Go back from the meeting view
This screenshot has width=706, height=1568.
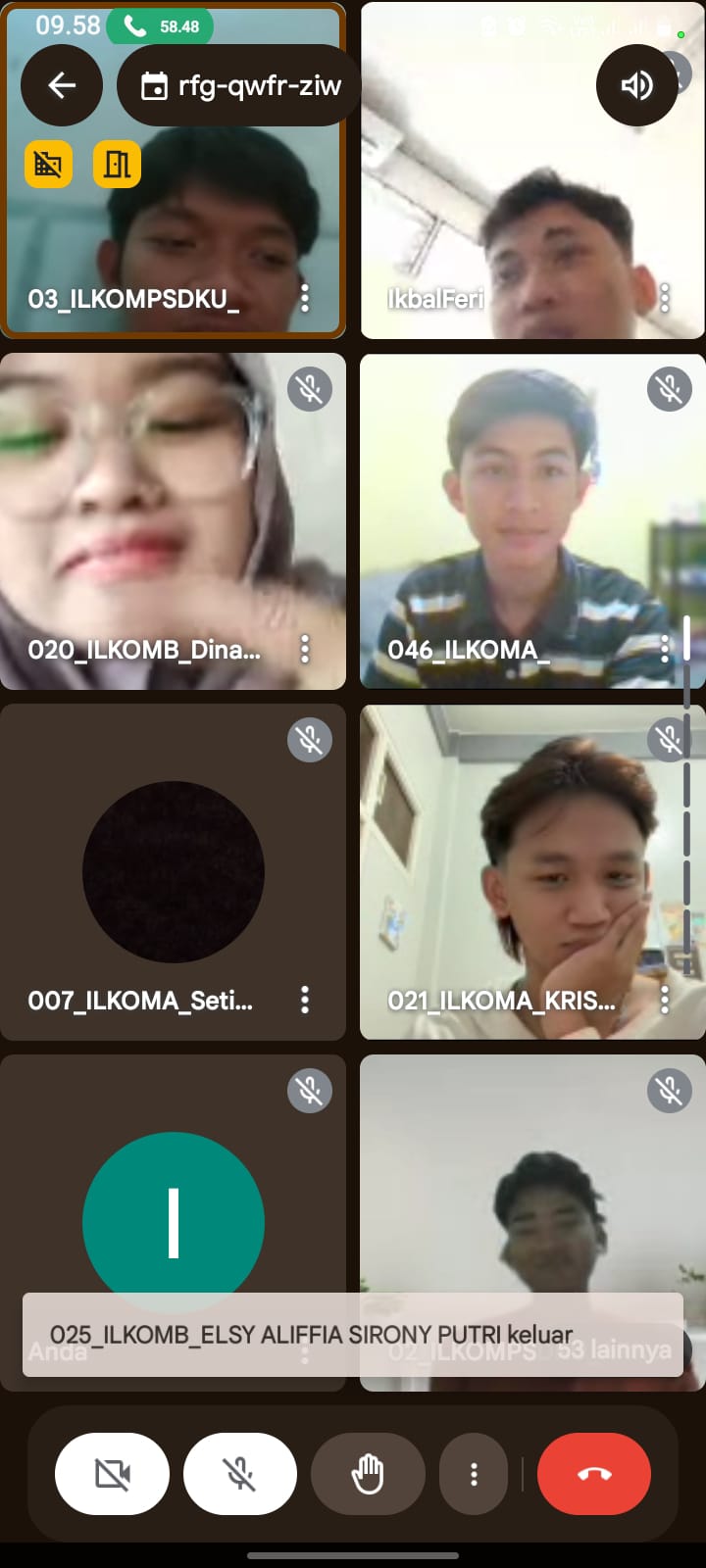point(62,85)
